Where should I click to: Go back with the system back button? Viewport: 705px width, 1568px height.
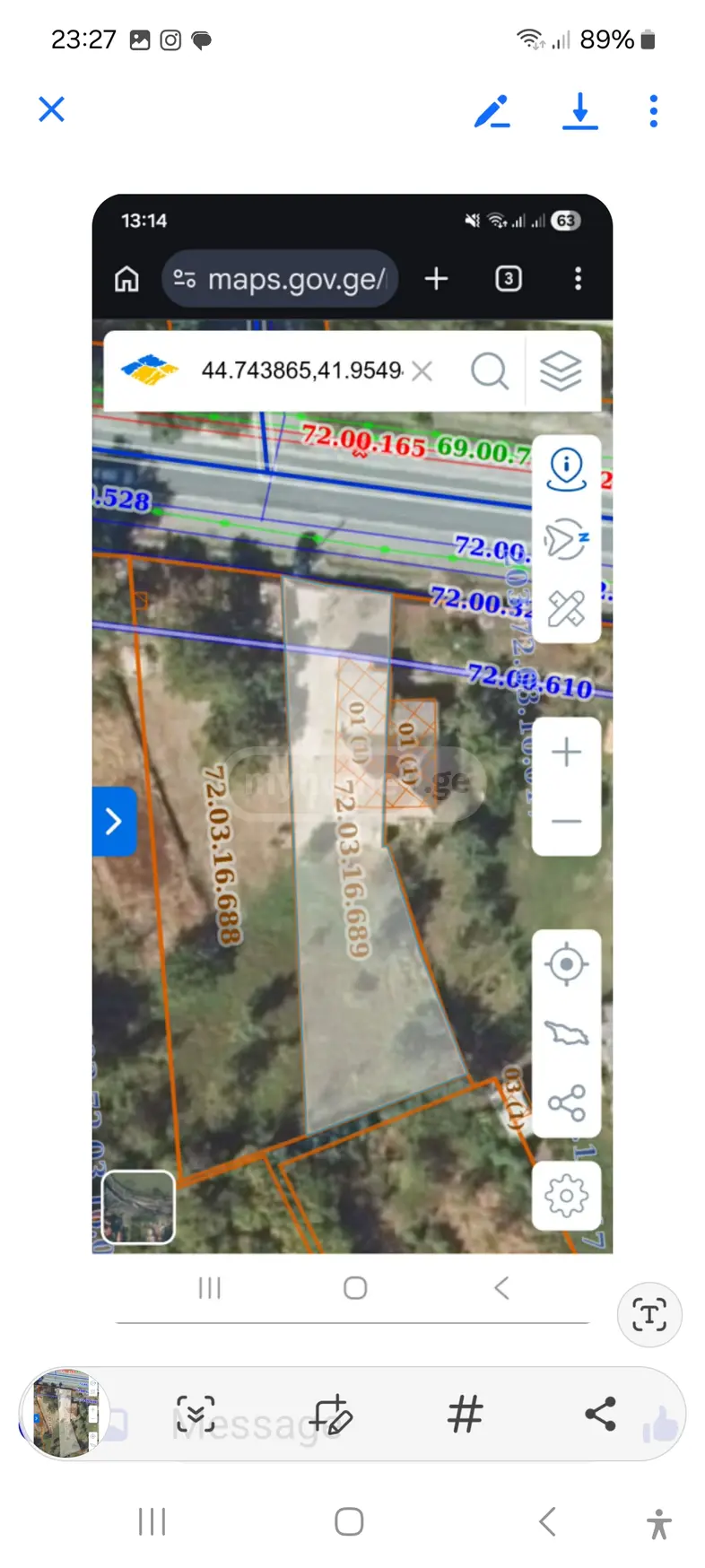tap(548, 1521)
